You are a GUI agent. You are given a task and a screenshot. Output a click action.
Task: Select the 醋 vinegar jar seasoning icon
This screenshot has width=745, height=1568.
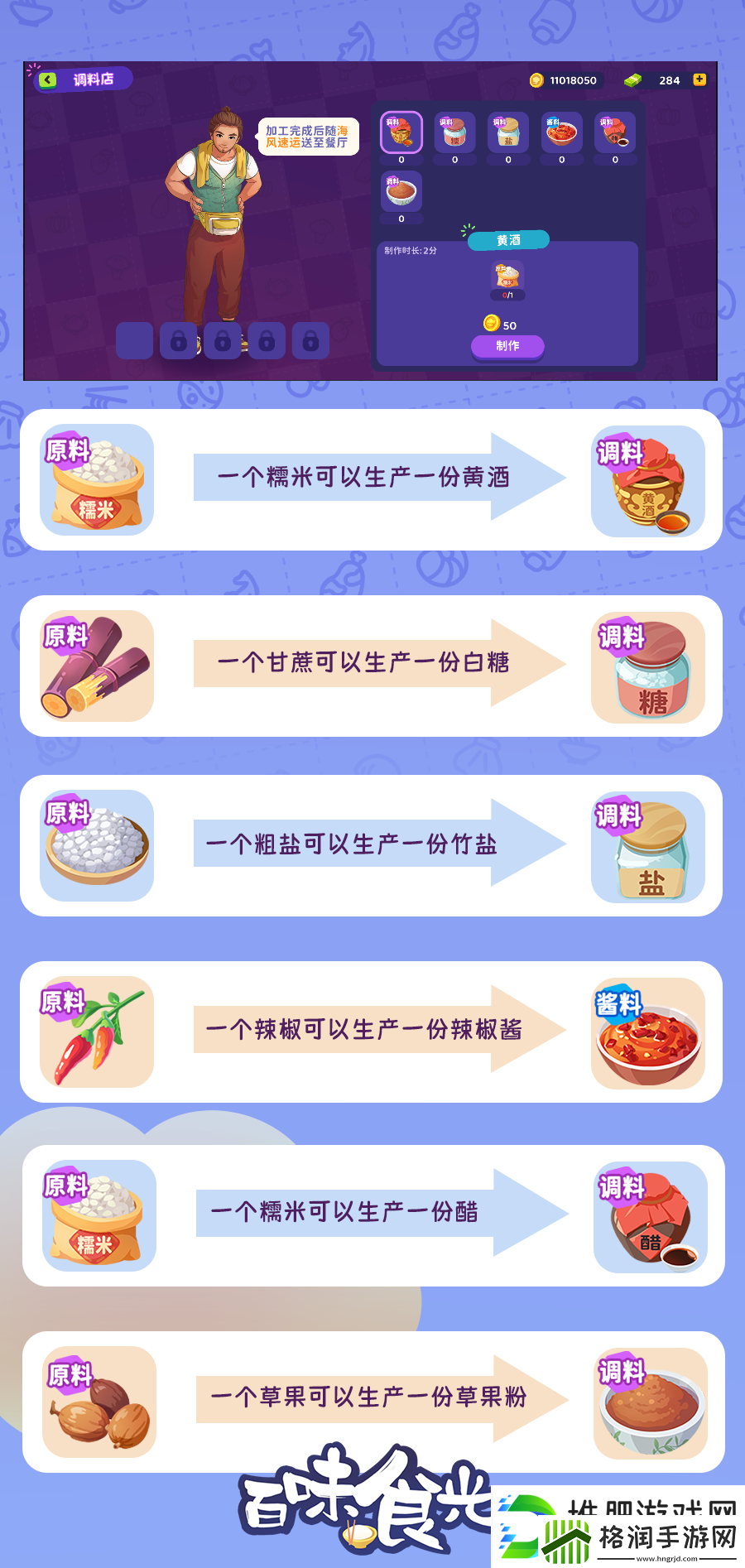(615, 133)
